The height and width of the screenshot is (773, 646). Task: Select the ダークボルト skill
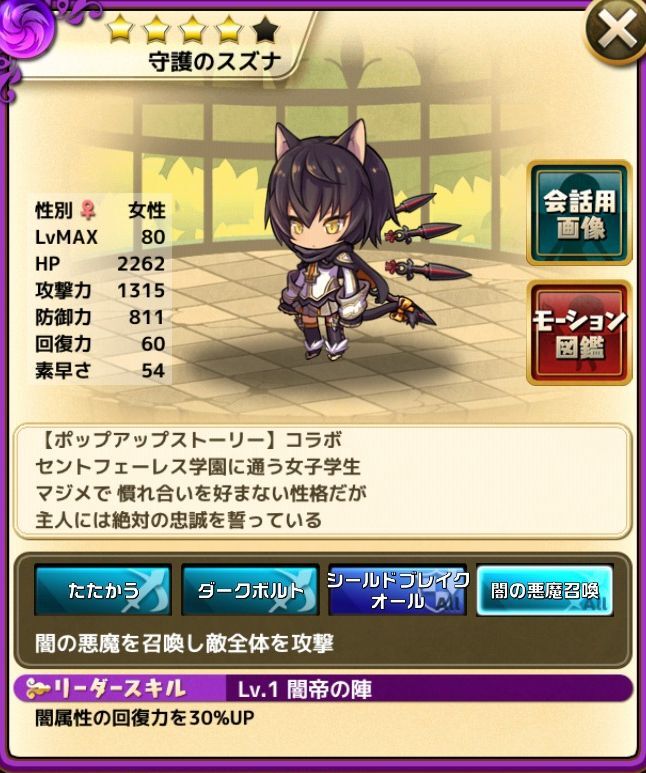coord(250,590)
